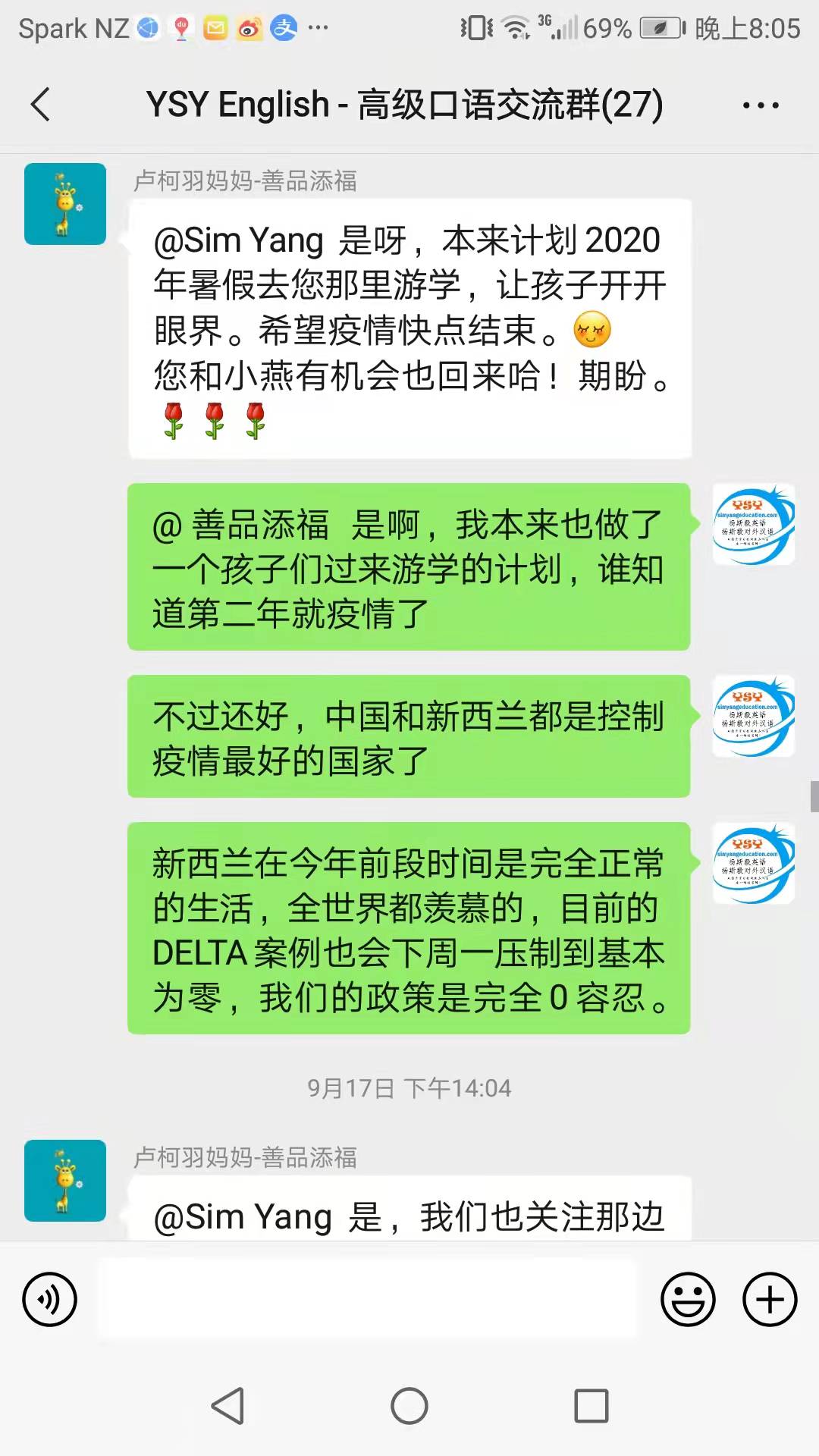Open the three-dot chat settings menu
The image size is (819, 1456).
pos(761,106)
